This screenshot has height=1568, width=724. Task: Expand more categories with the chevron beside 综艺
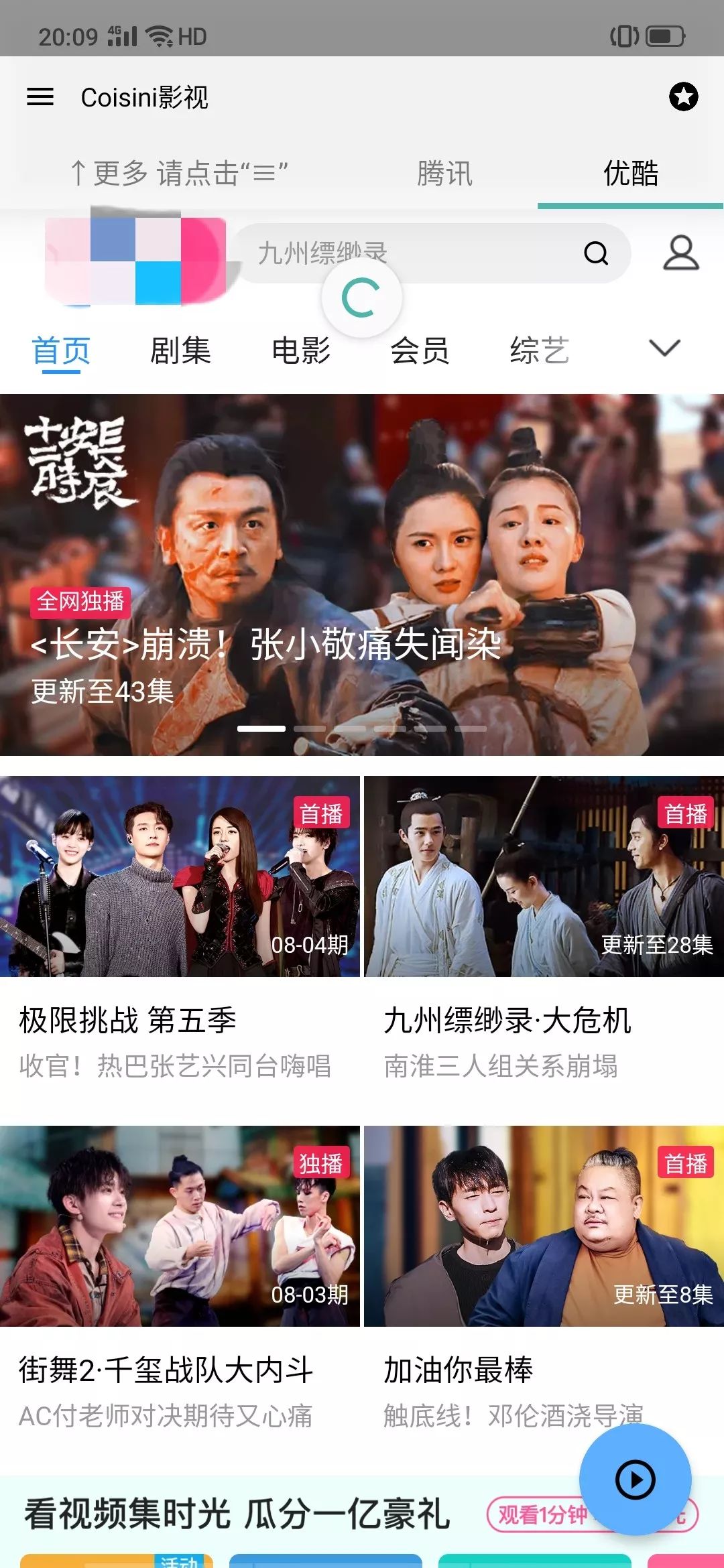(x=663, y=348)
